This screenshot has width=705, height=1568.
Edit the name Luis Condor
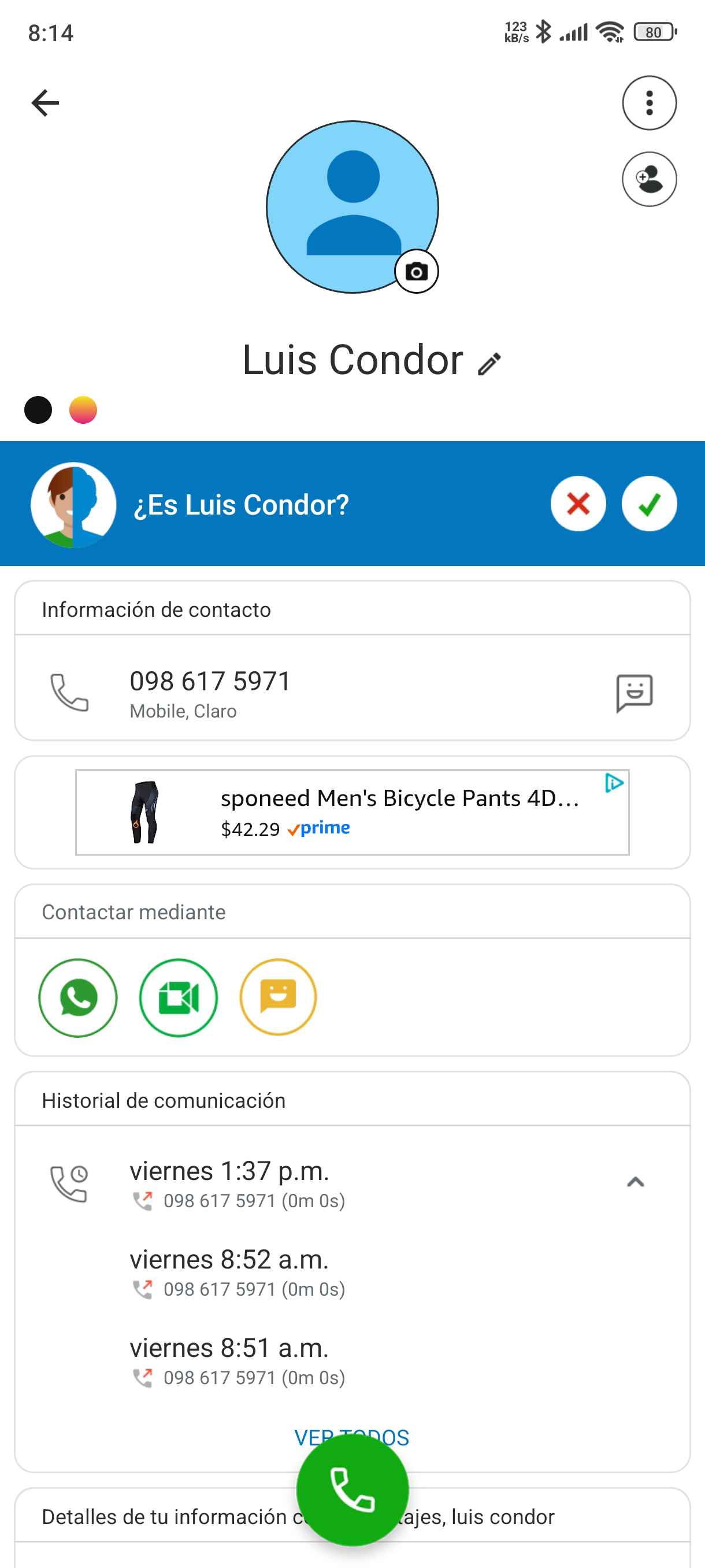pyautogui.click(x=489, y=364)
